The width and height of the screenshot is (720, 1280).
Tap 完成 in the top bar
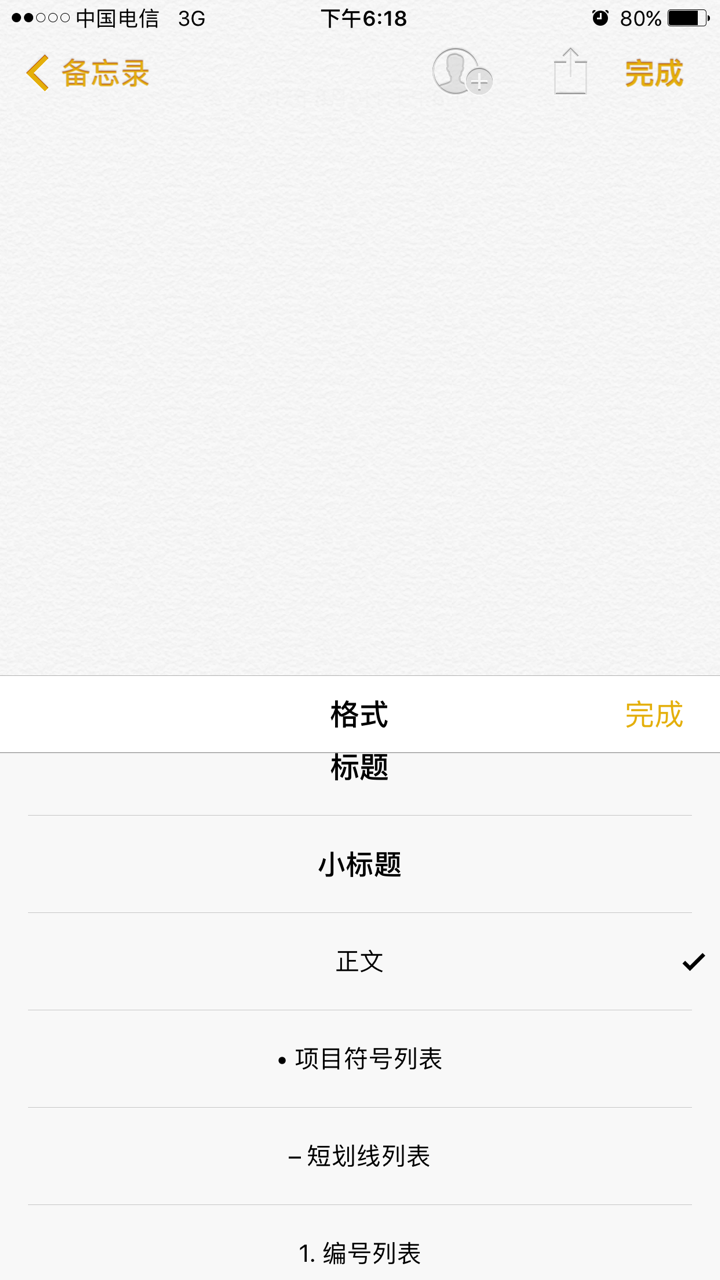point(654,73)
